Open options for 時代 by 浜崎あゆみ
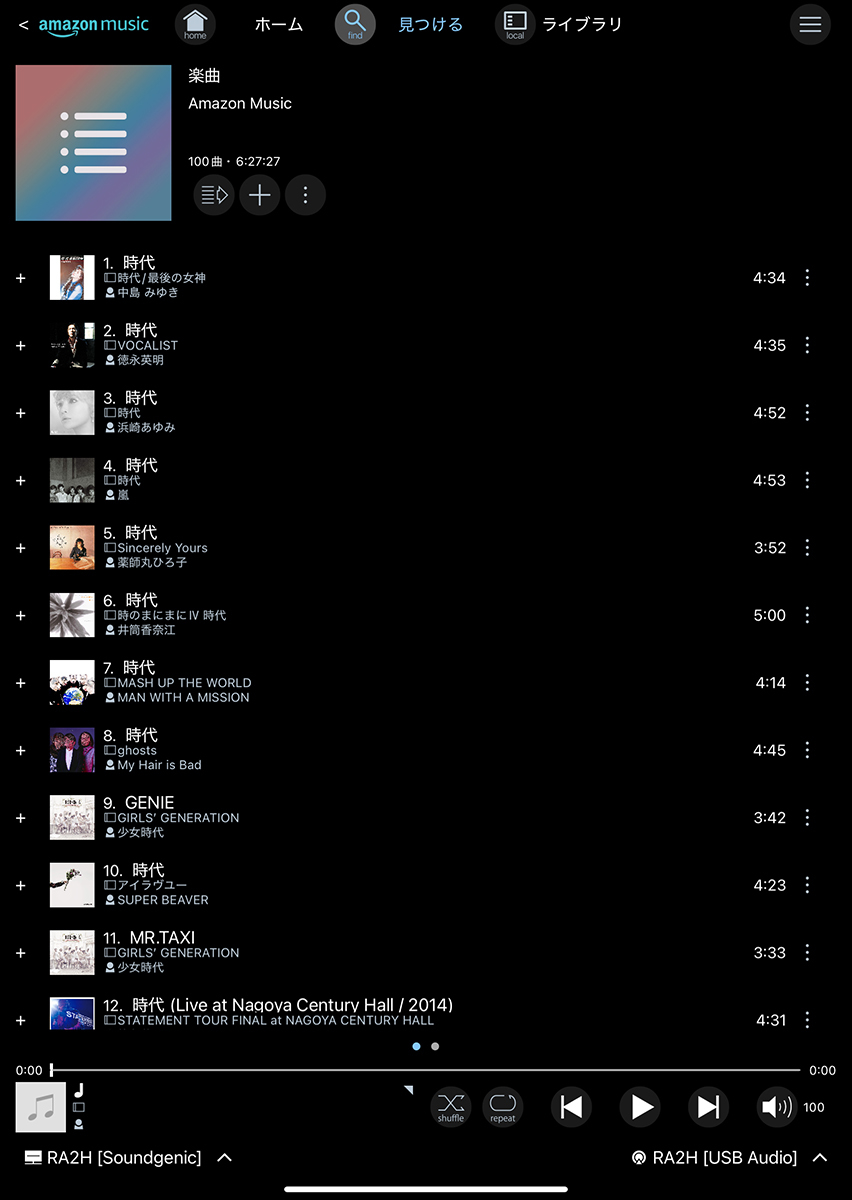Screen dimensions: 852x1200 [807, 413]
